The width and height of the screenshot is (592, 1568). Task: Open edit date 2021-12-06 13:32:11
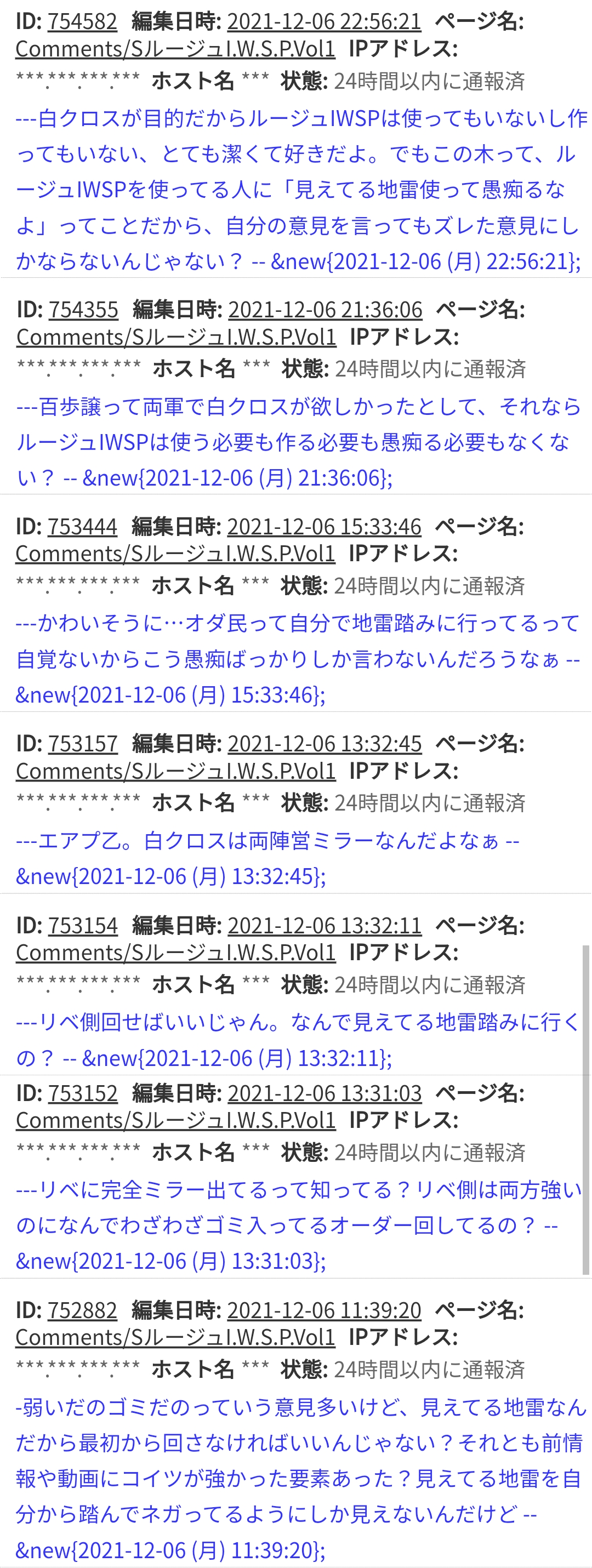tap(325, 926)
